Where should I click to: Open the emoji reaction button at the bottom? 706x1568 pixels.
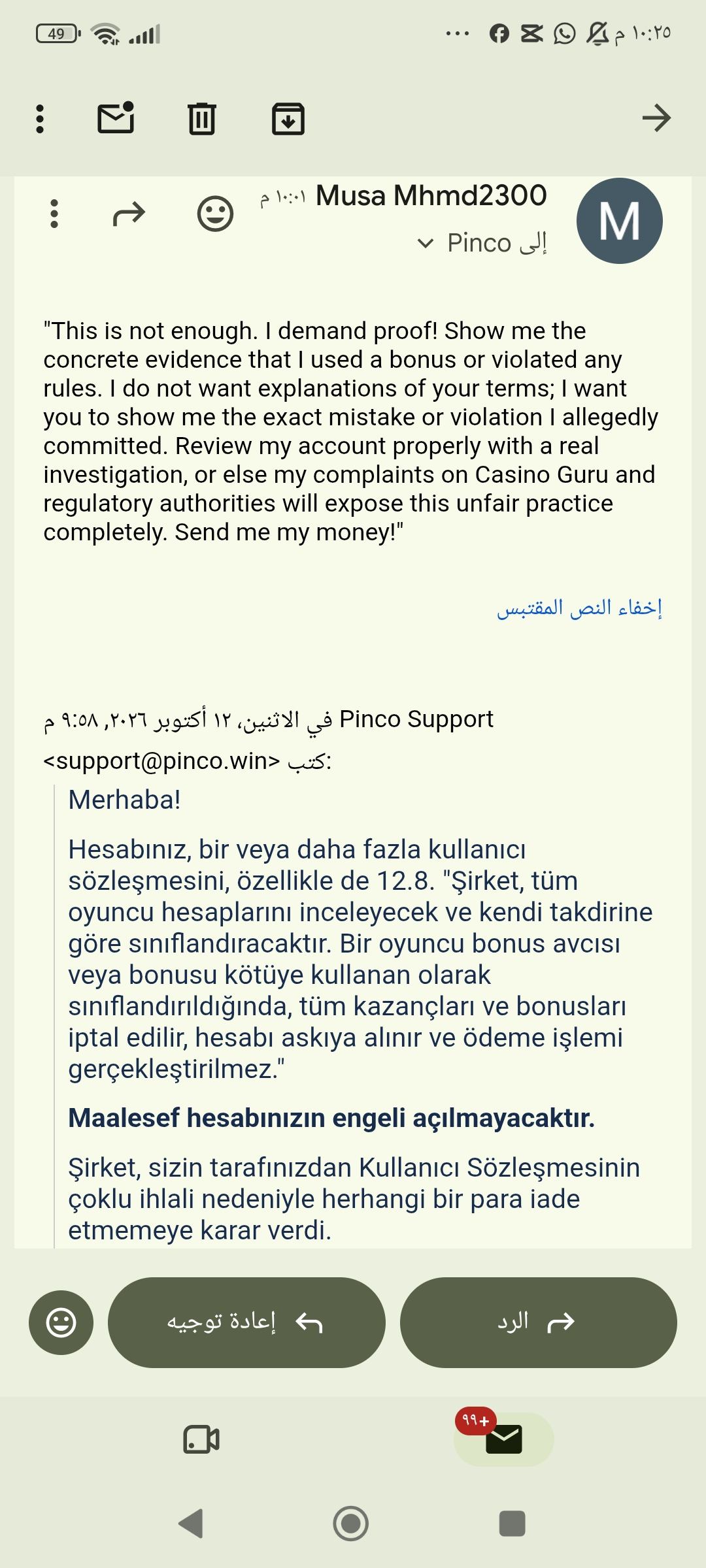click(x=61, y=1322)
